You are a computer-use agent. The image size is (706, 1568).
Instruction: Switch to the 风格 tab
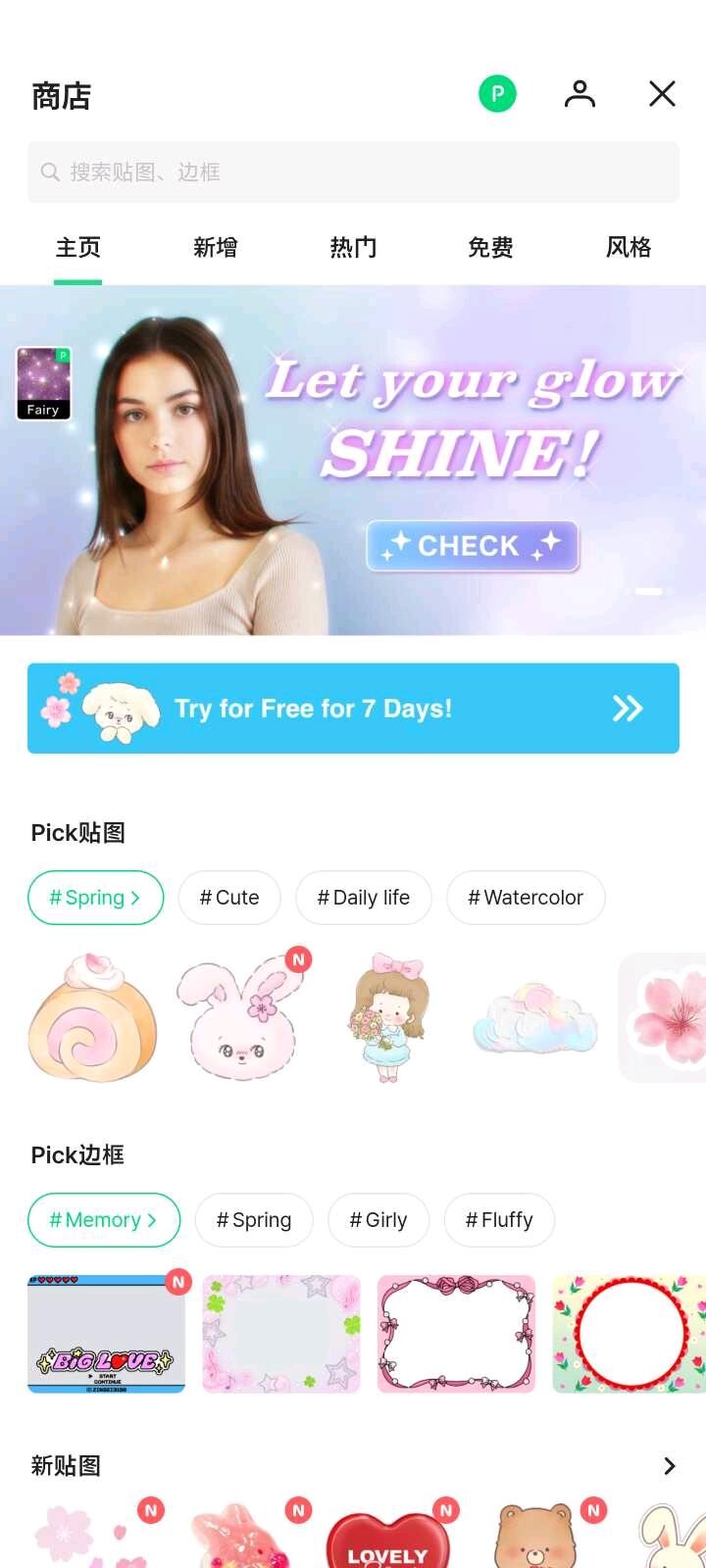pyautogui.click(x=629, y=248)
